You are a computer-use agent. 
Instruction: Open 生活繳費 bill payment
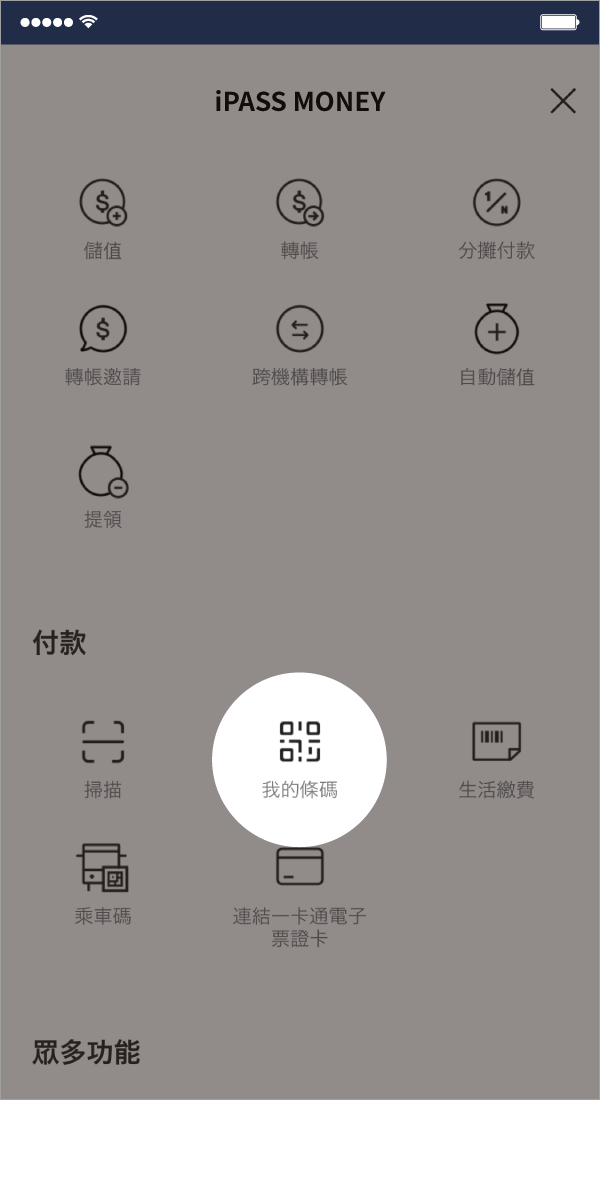point(496,759)
